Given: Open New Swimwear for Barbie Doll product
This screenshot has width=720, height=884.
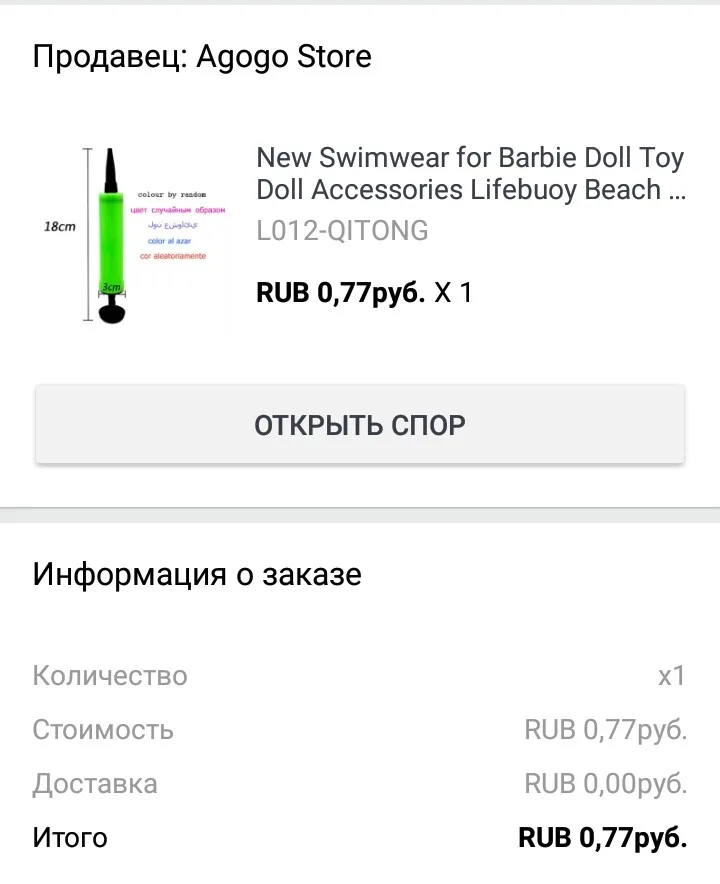Looking at the screenshot, I should pos(470,174).
